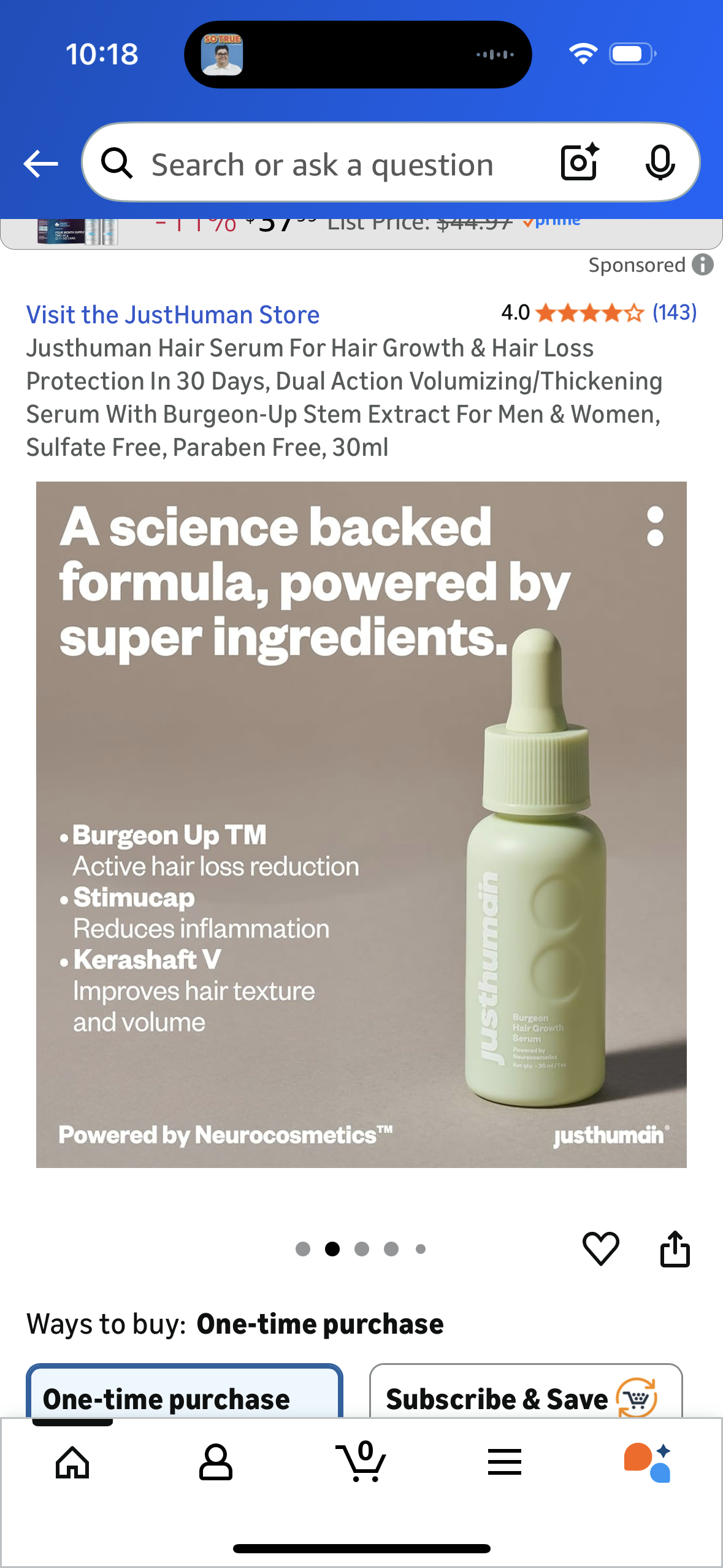Tap the image carousel page indicator dots
This screenshot has height=1568, width=723.
[361, 1249]
